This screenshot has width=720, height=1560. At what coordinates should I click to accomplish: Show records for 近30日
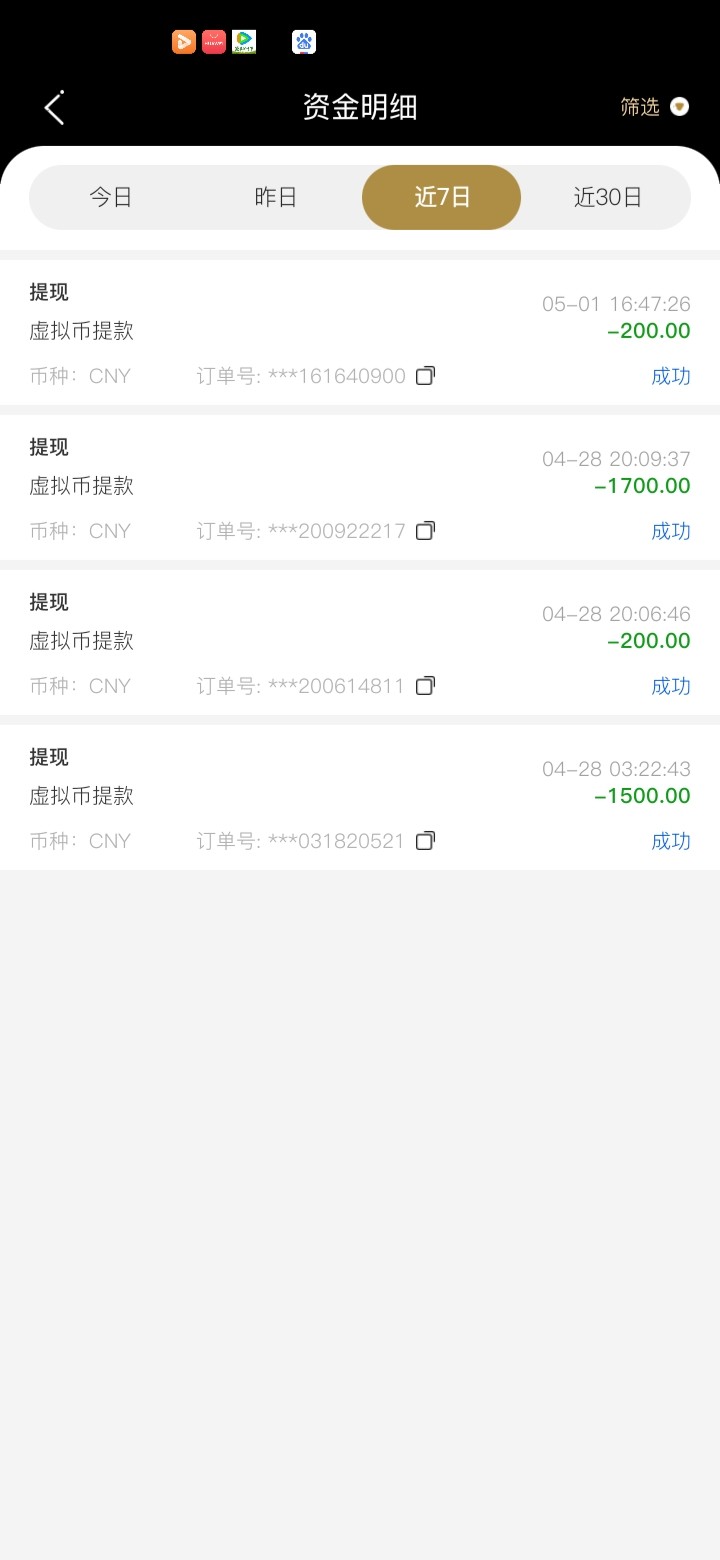coord(607,197)
